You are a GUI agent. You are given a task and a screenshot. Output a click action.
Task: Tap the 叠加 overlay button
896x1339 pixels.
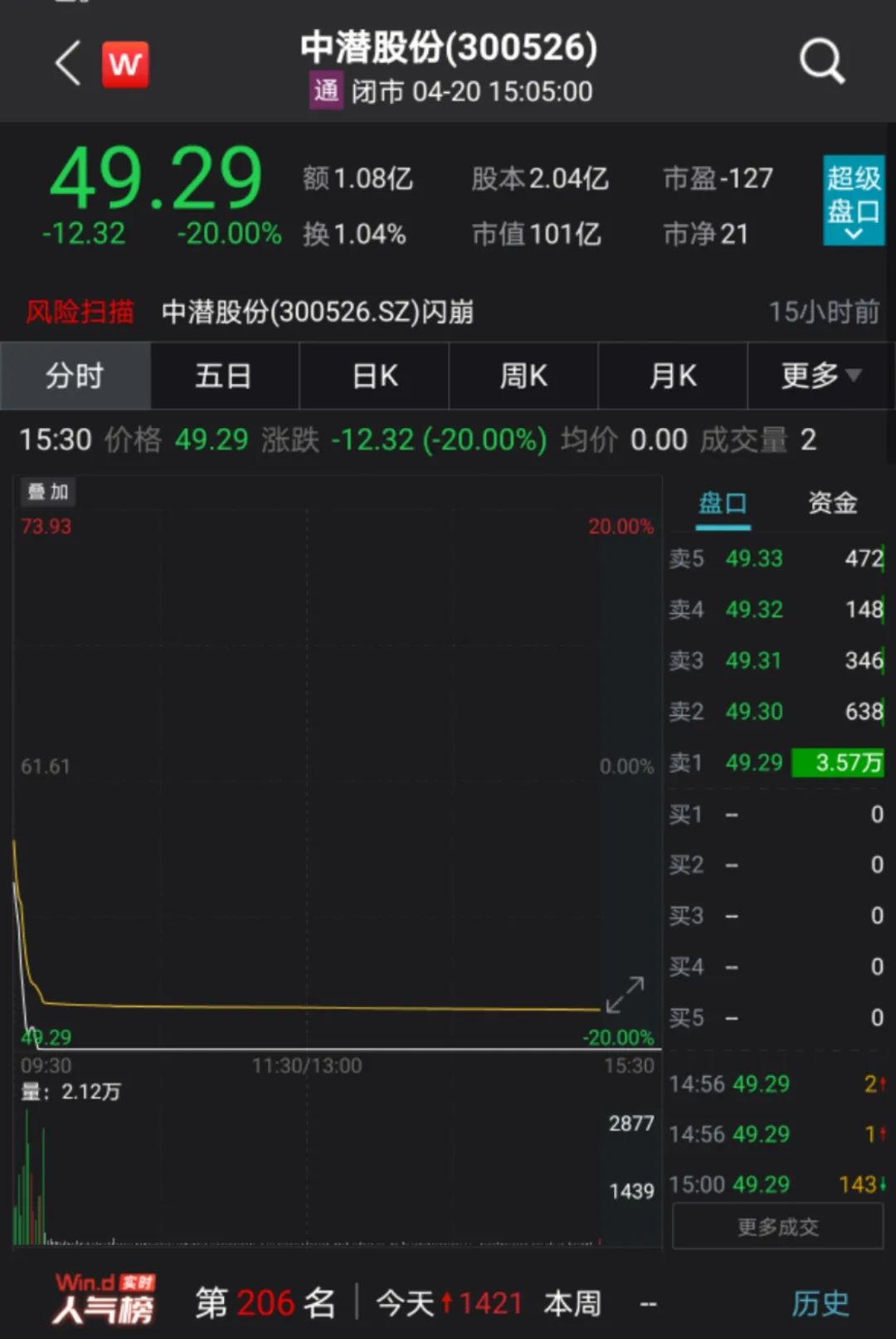pyautogui.click(x=47, y=492)
